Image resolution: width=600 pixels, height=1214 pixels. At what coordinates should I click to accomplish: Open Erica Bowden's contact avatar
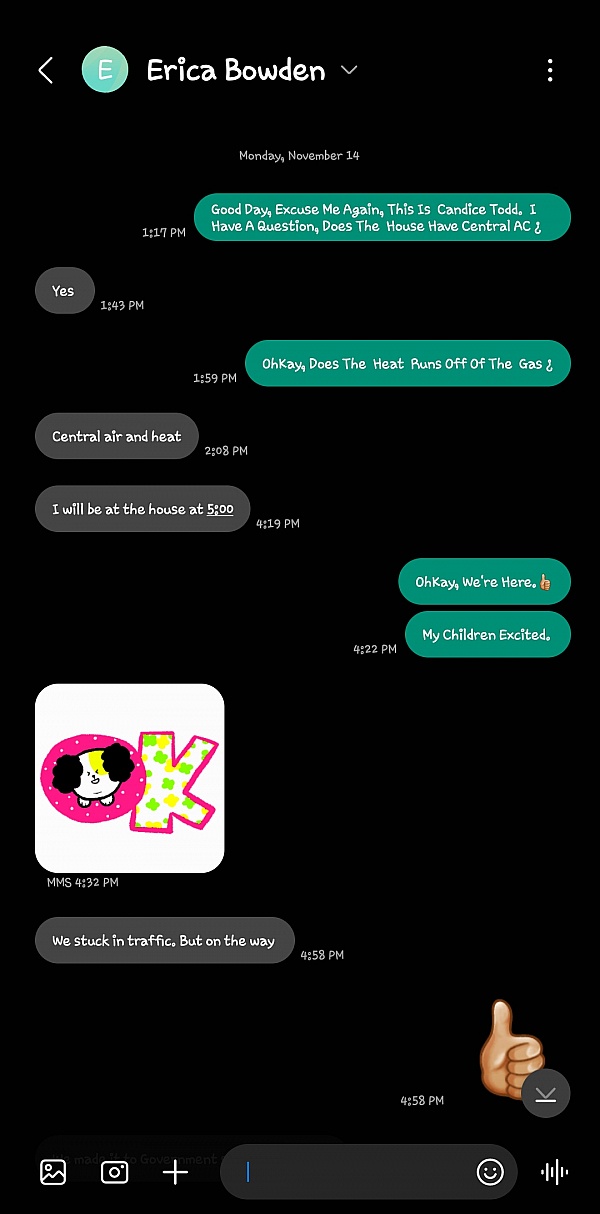point(105,70)
